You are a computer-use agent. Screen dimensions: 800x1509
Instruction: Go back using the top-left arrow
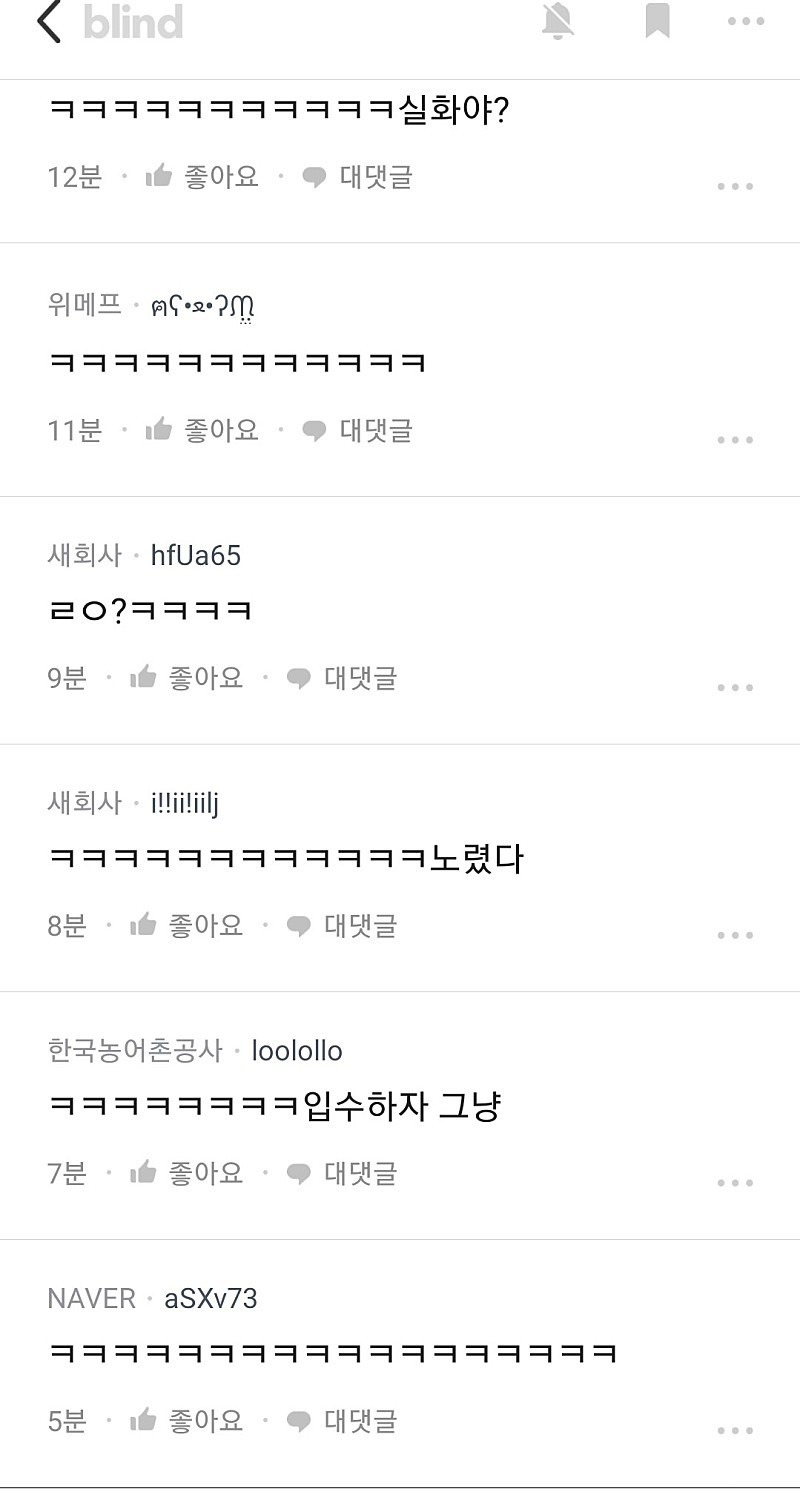point(48,22)
